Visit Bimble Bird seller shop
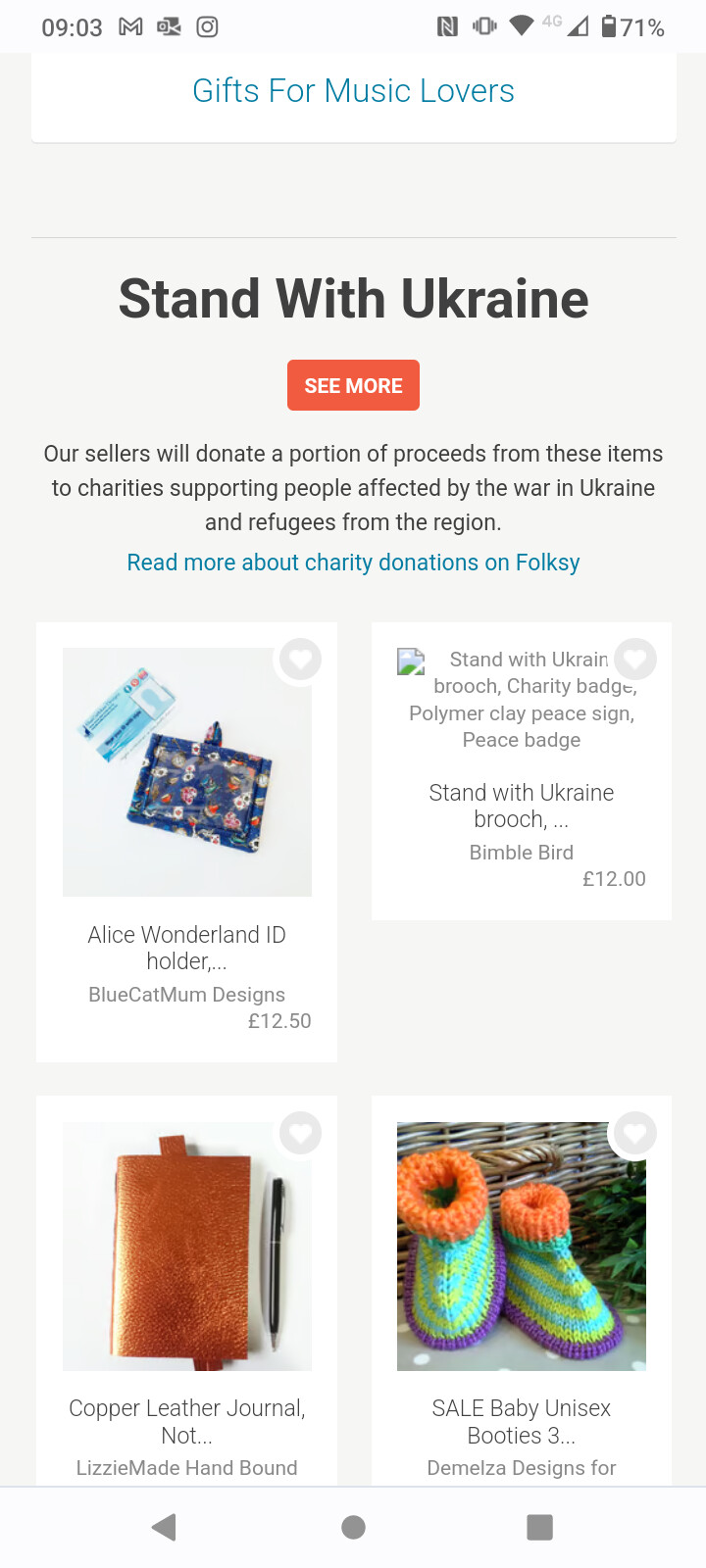This screenshot has width=706, height=1568. pos(521,853)
